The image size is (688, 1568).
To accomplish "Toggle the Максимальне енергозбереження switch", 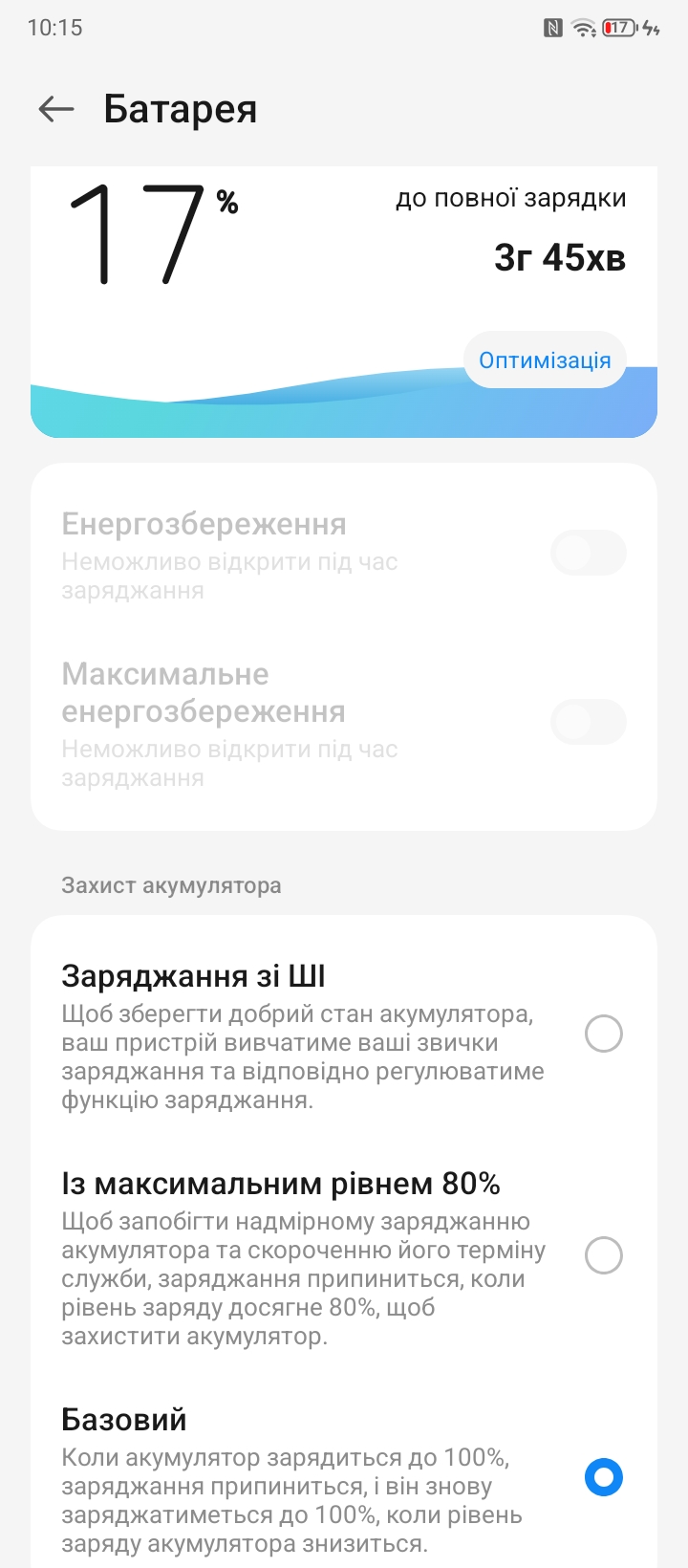I will click(589, 722).
